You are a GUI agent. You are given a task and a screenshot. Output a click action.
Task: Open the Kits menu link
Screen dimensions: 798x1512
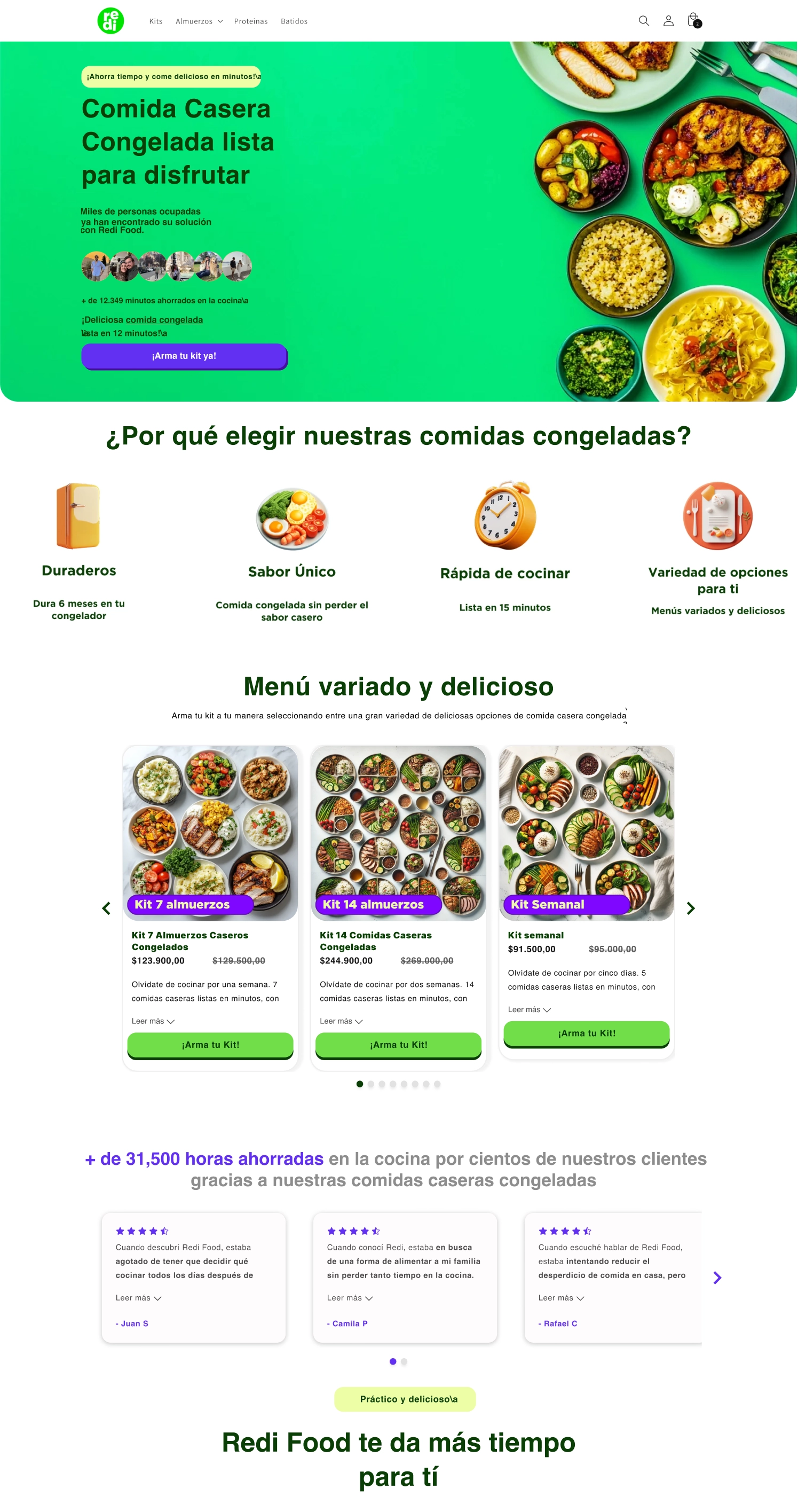pos(155,21)
